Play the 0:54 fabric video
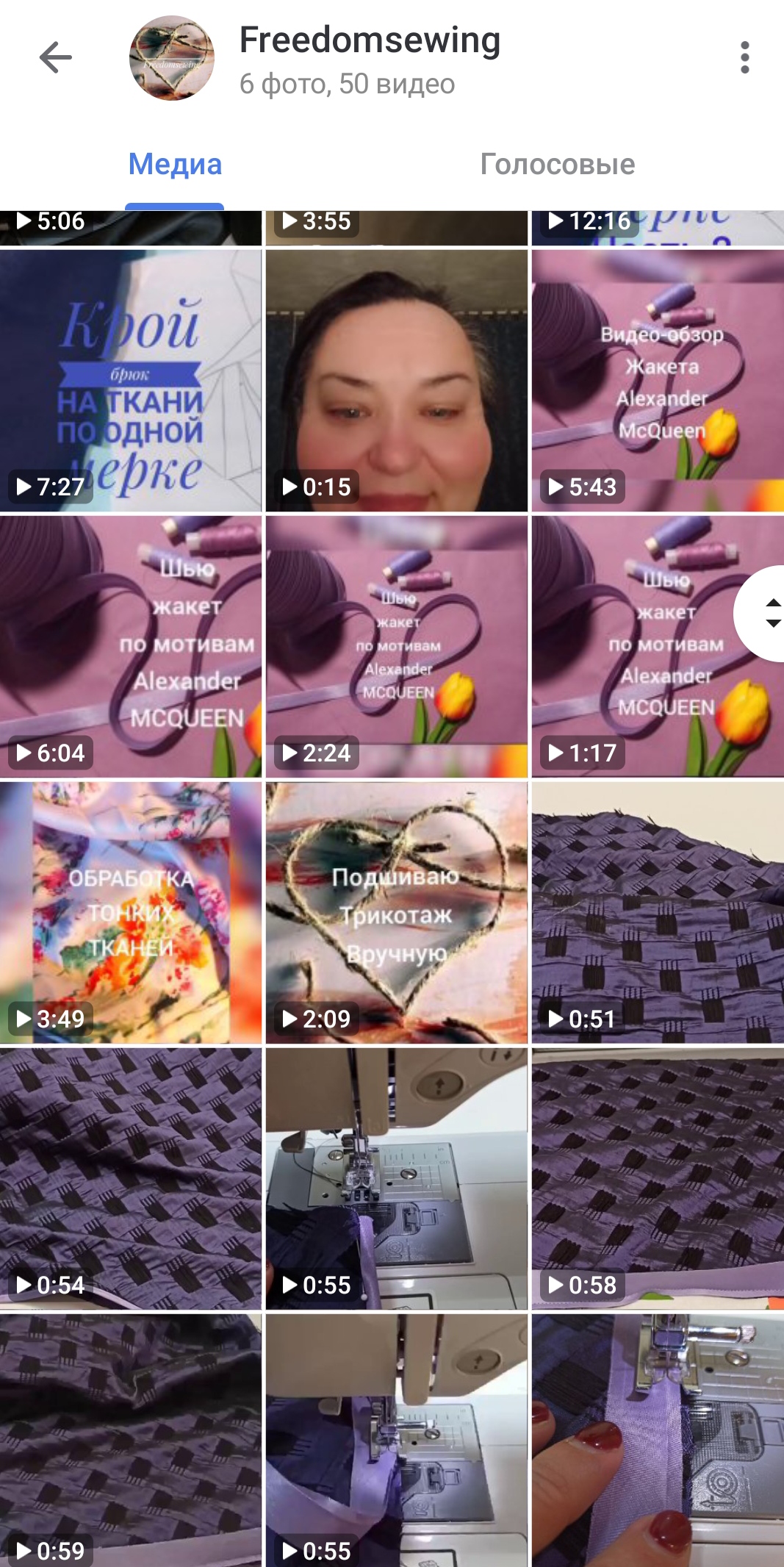The height and width of the screenshot is (1567, 784). click(x=131, y=1179)
